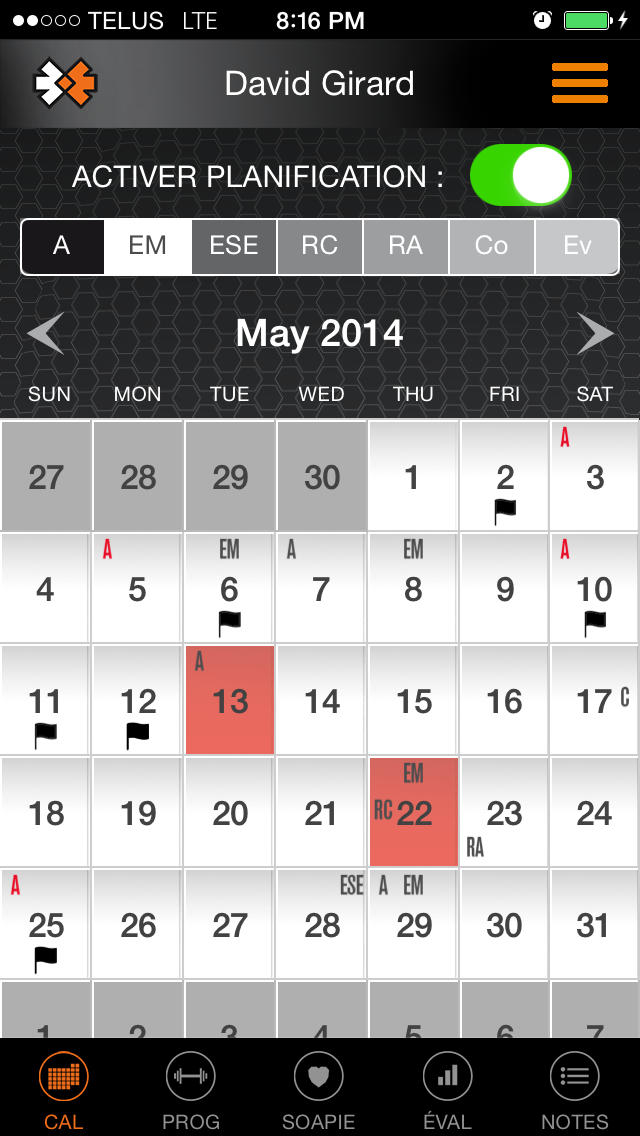Open May 22 on the calendar

(414, 811)
